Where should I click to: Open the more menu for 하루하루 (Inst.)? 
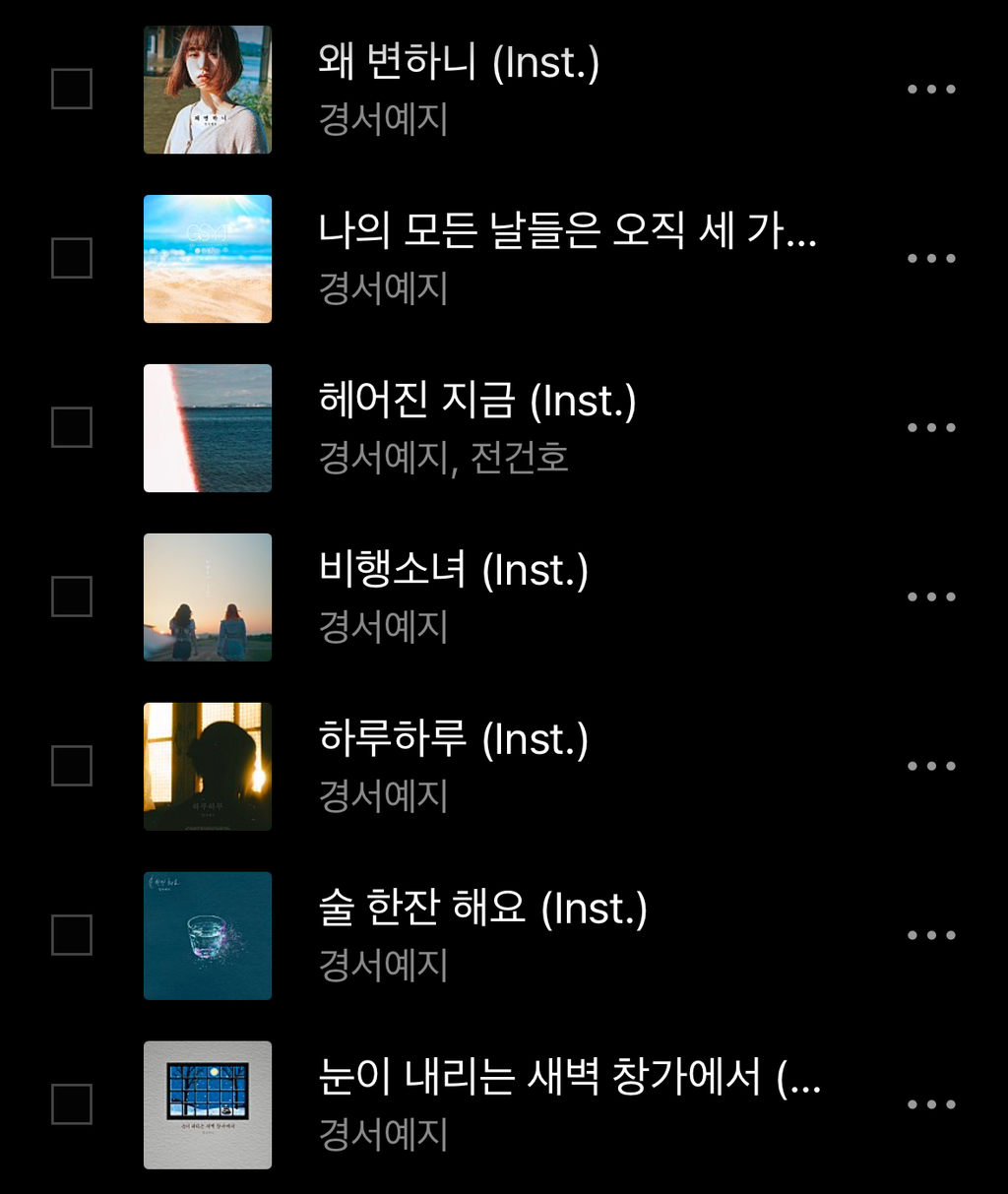931,766
